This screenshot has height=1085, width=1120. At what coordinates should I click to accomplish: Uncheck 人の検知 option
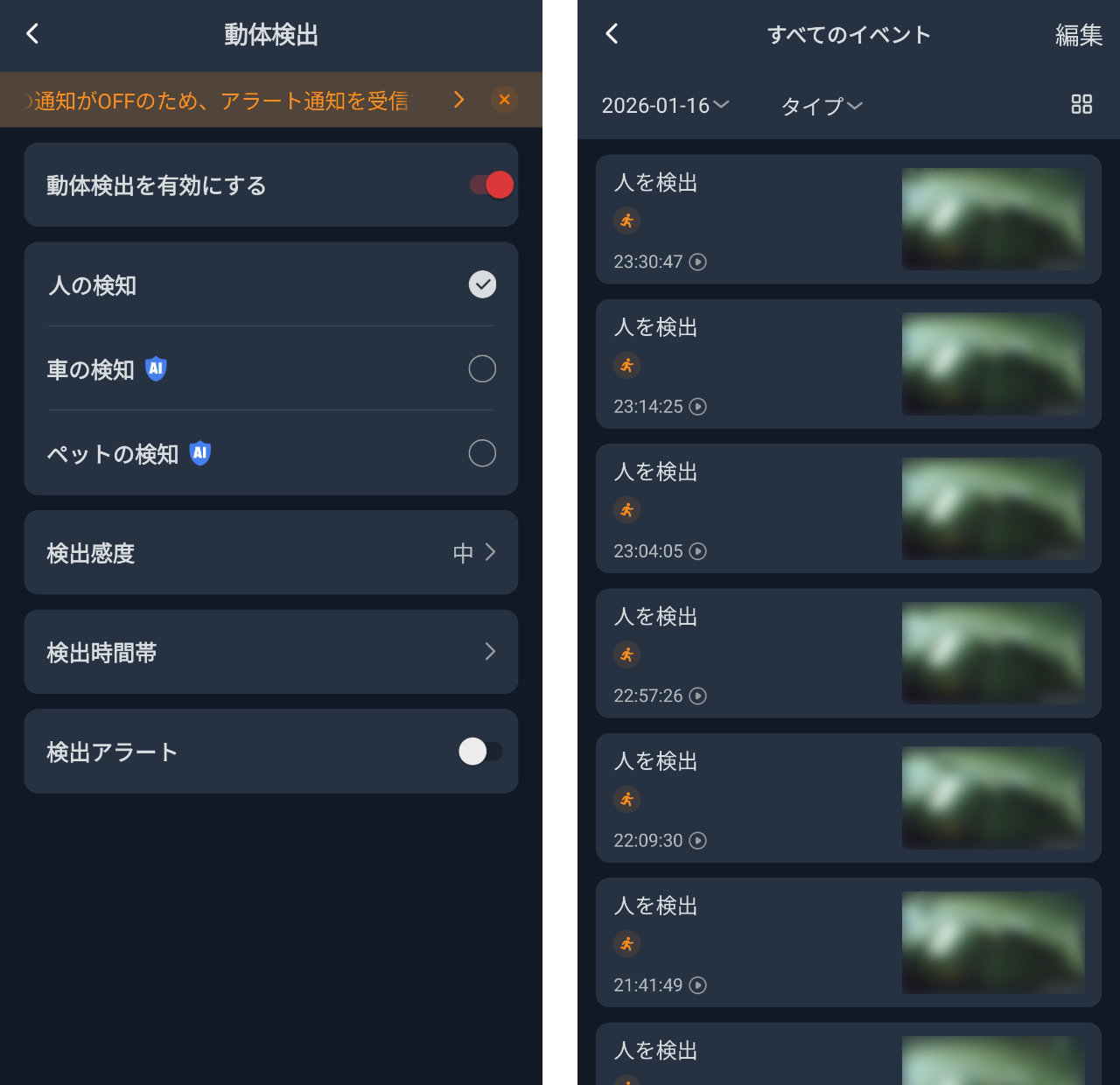[x=482, y=284]
